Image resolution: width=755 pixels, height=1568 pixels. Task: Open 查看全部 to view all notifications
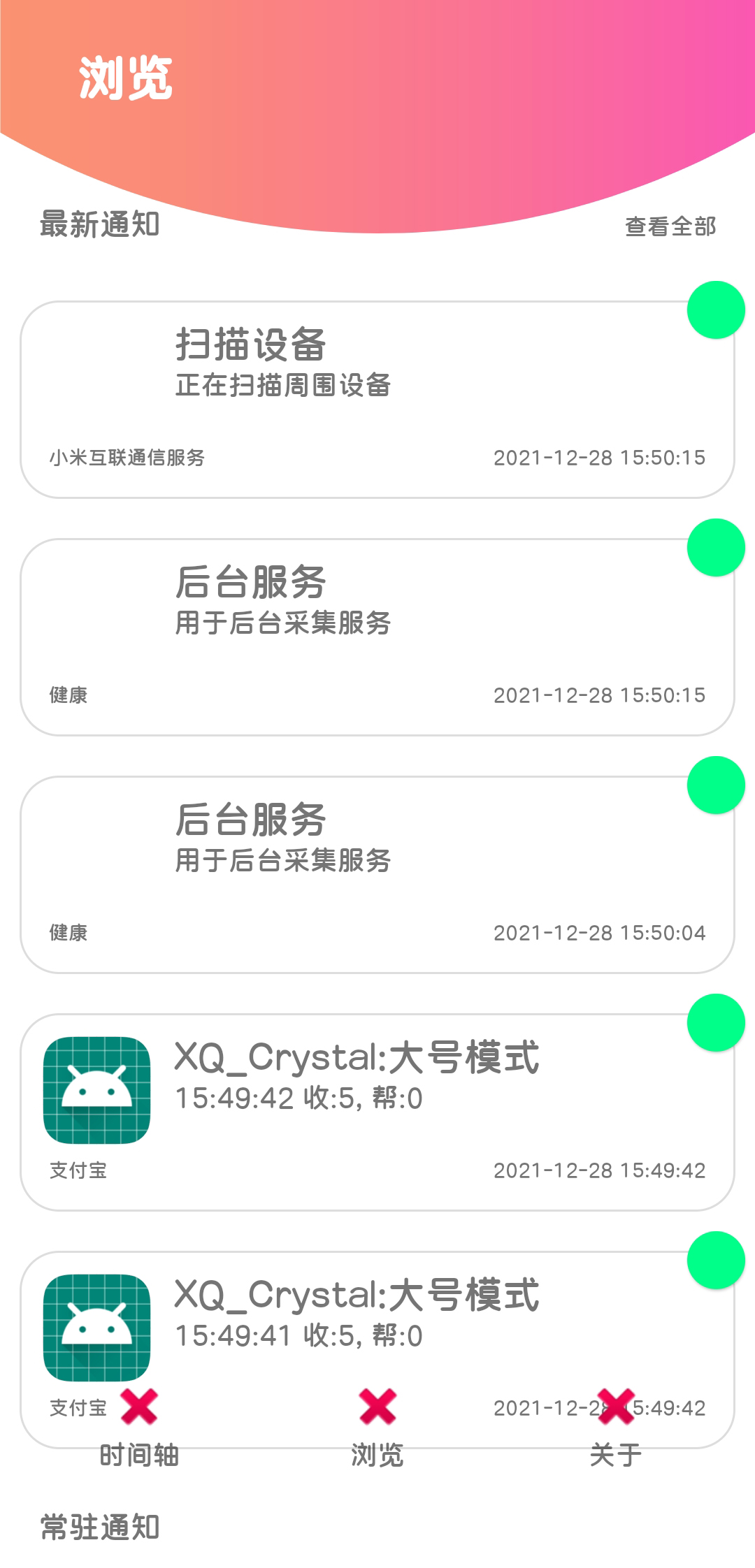pos(670,226)
